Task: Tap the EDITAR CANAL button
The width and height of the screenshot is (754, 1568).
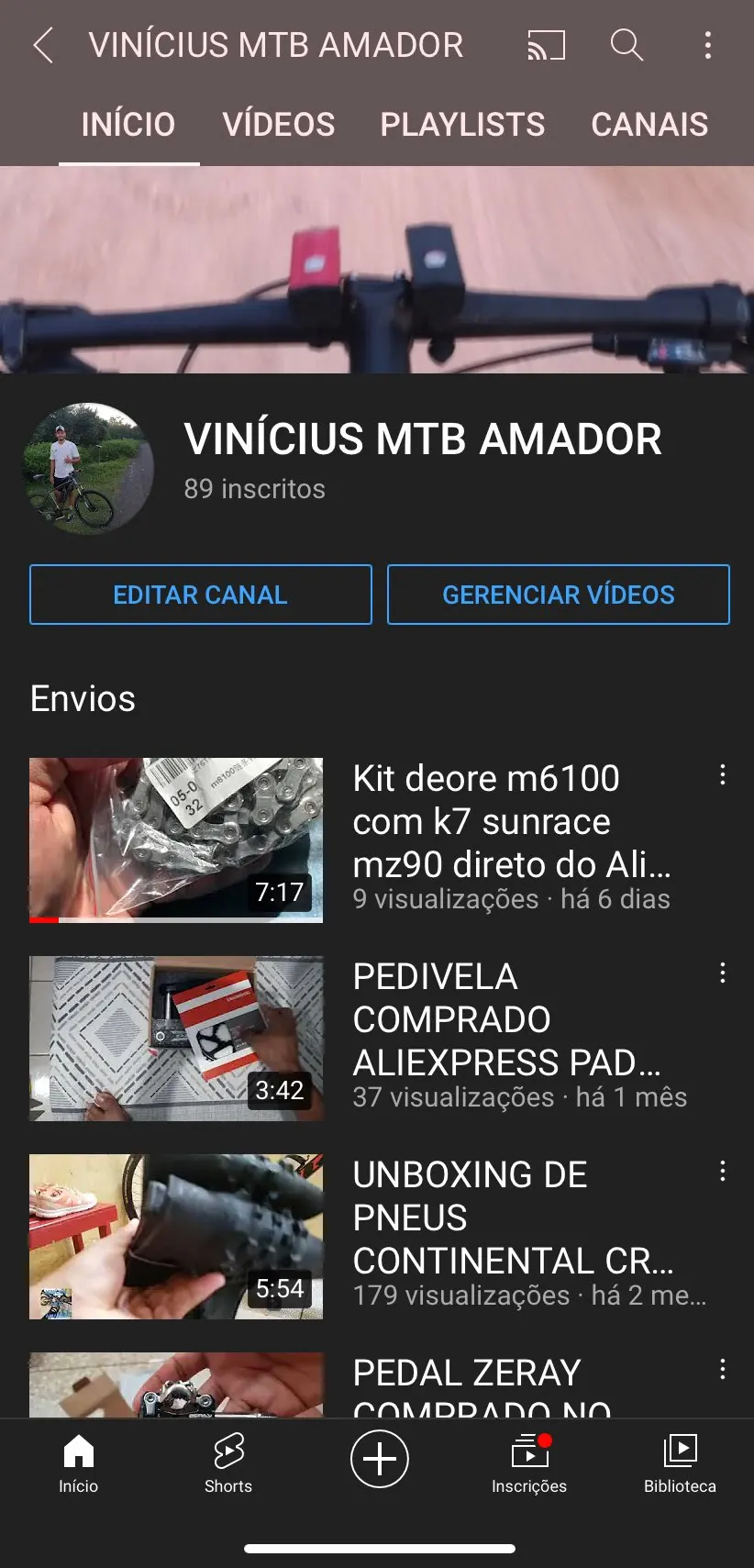Action: point(201,595)
